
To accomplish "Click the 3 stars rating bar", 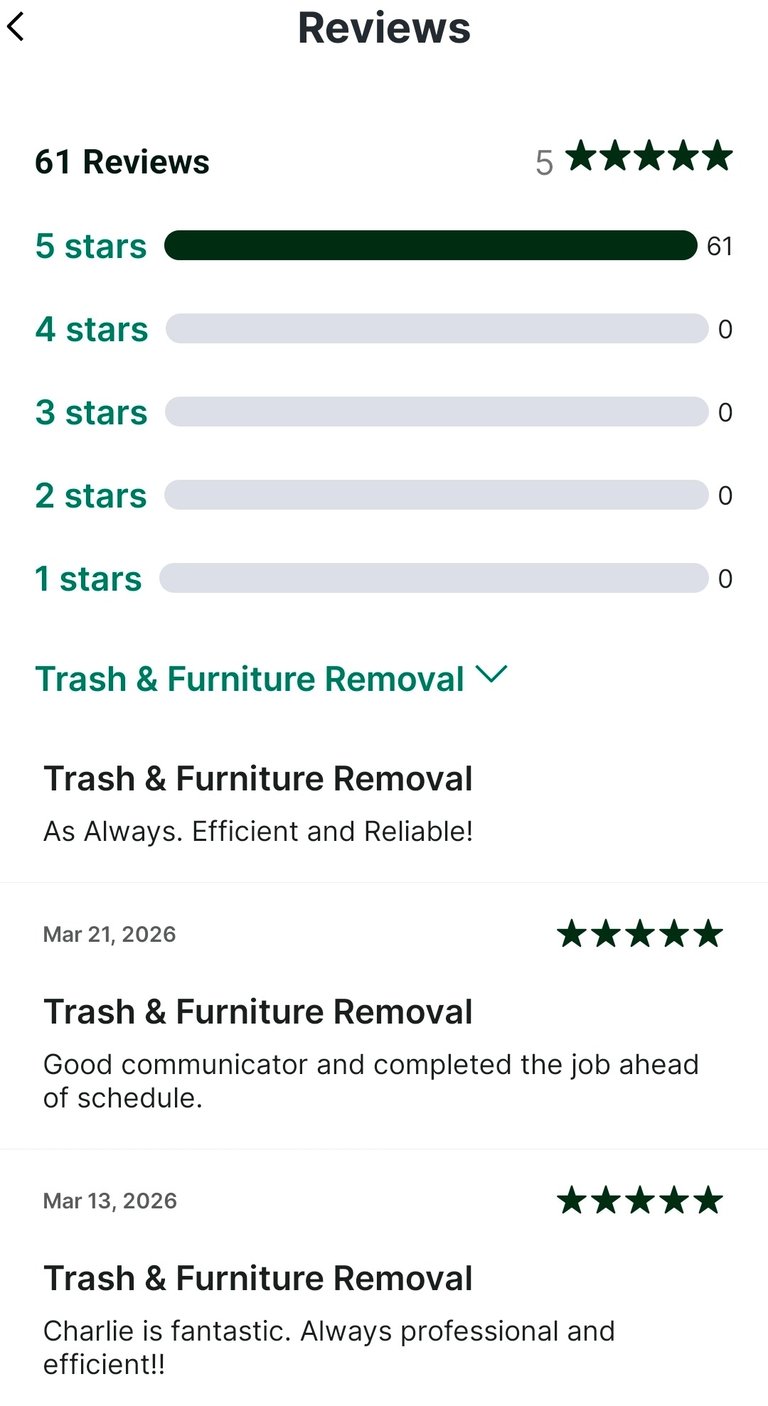I will (x=435, y=412).
